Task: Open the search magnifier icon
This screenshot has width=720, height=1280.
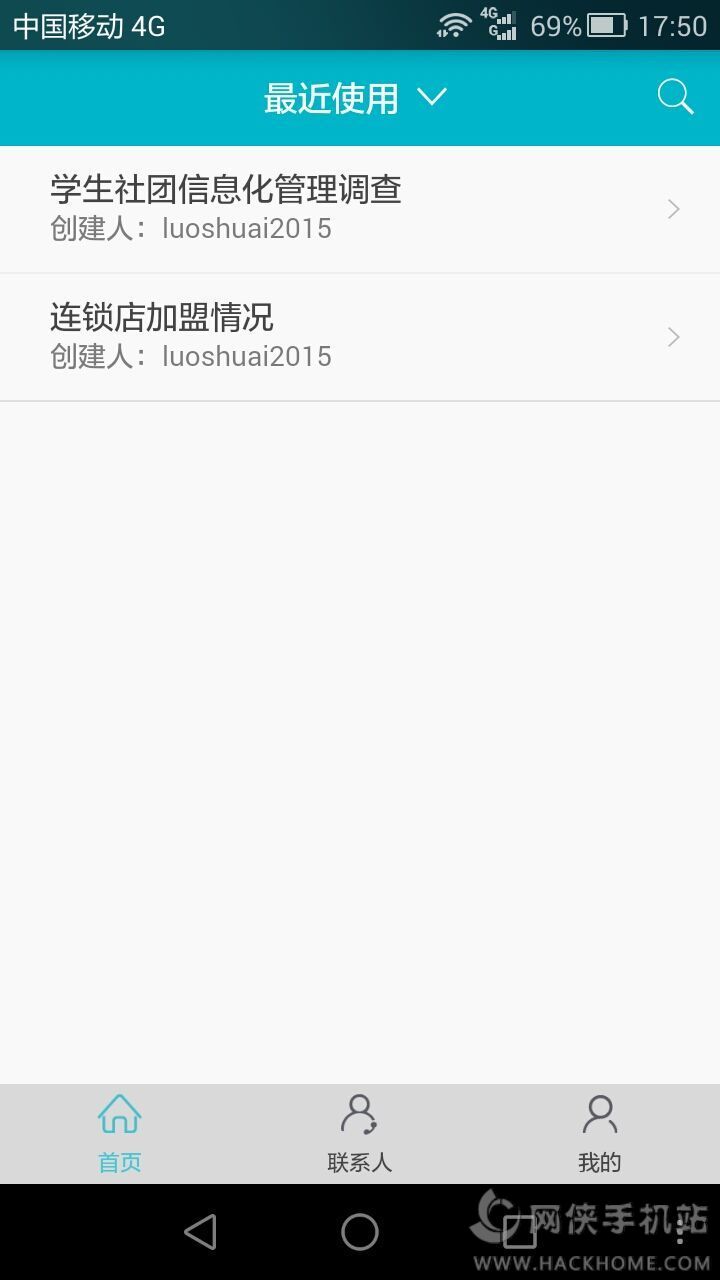Action: 675,98
